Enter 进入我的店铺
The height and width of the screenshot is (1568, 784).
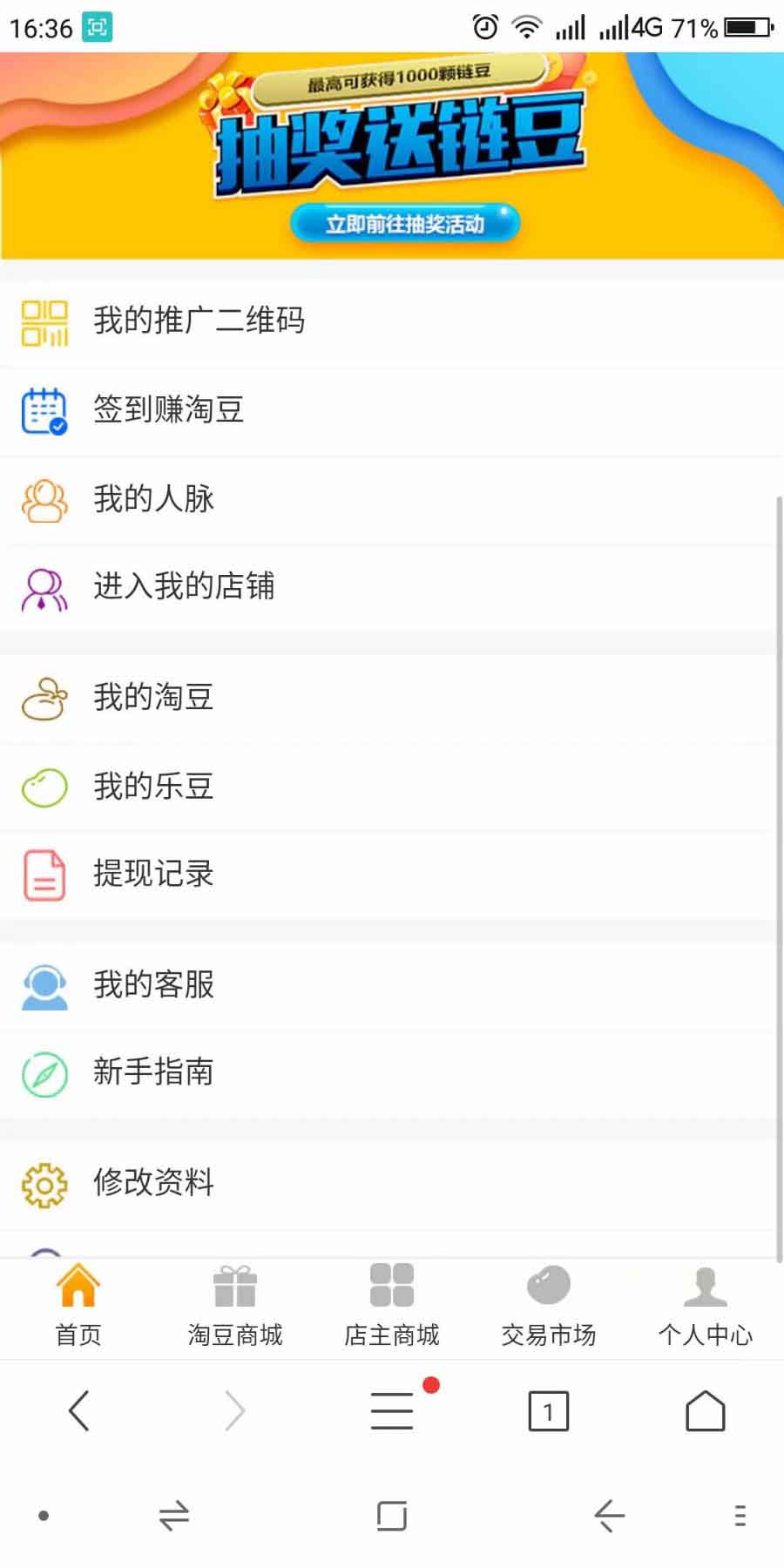pyautogui.click(x=184, y=586)
